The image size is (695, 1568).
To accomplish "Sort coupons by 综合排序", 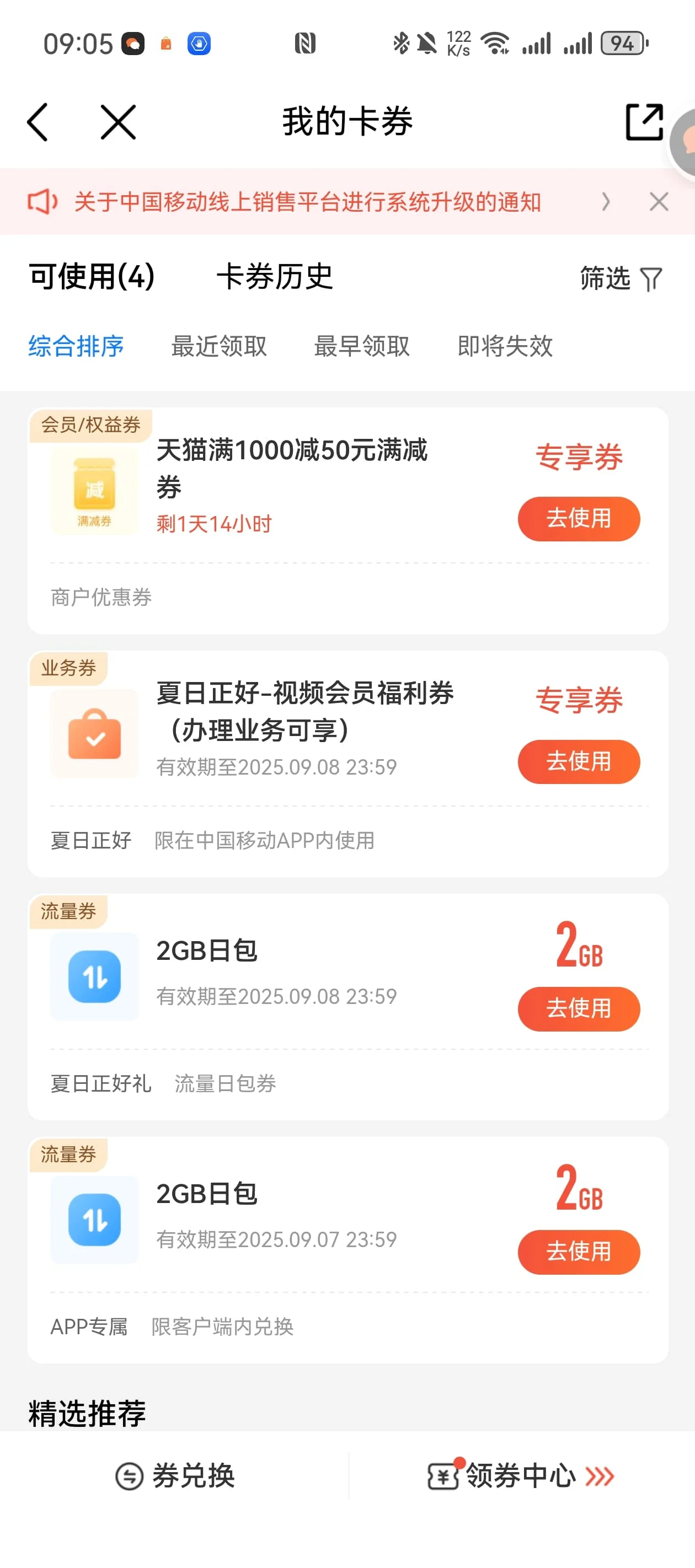I will 76,346.
